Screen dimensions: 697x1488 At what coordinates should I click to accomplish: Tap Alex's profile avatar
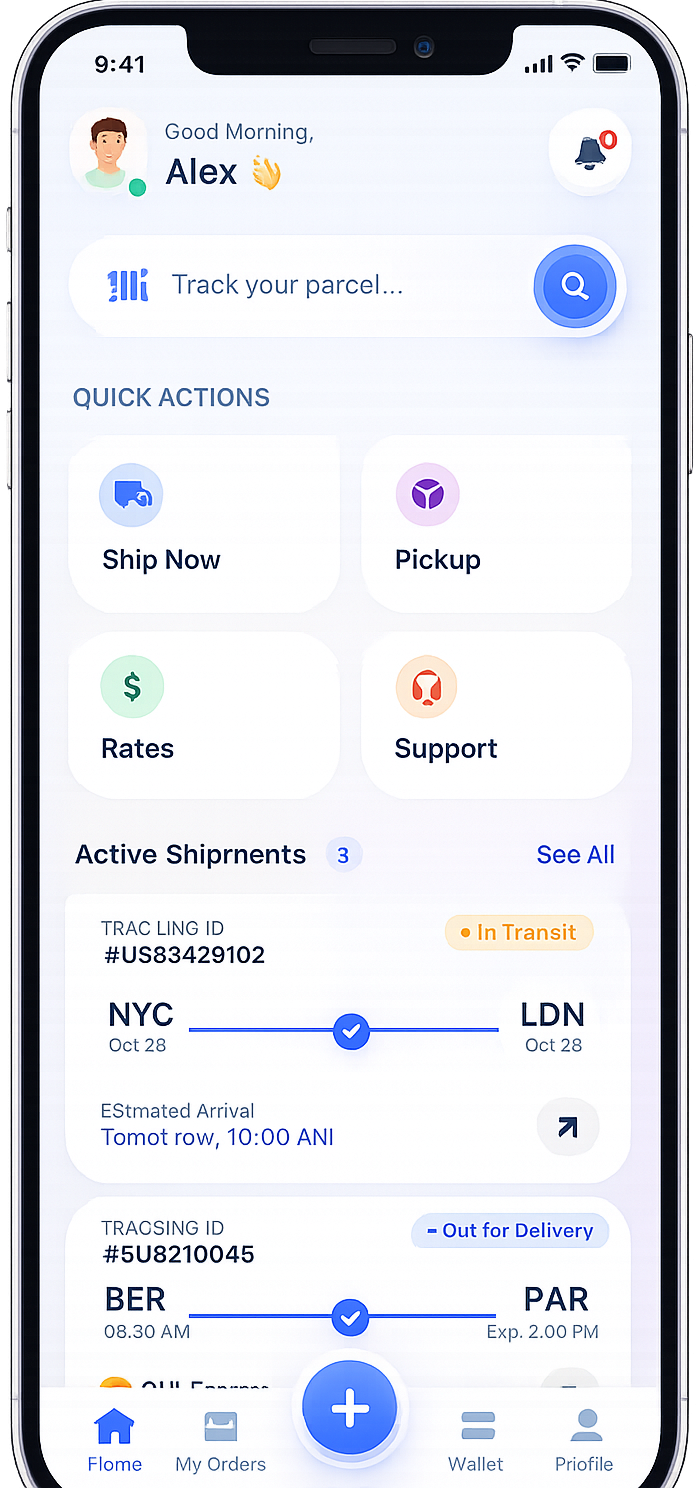click(x=108, y=152)
